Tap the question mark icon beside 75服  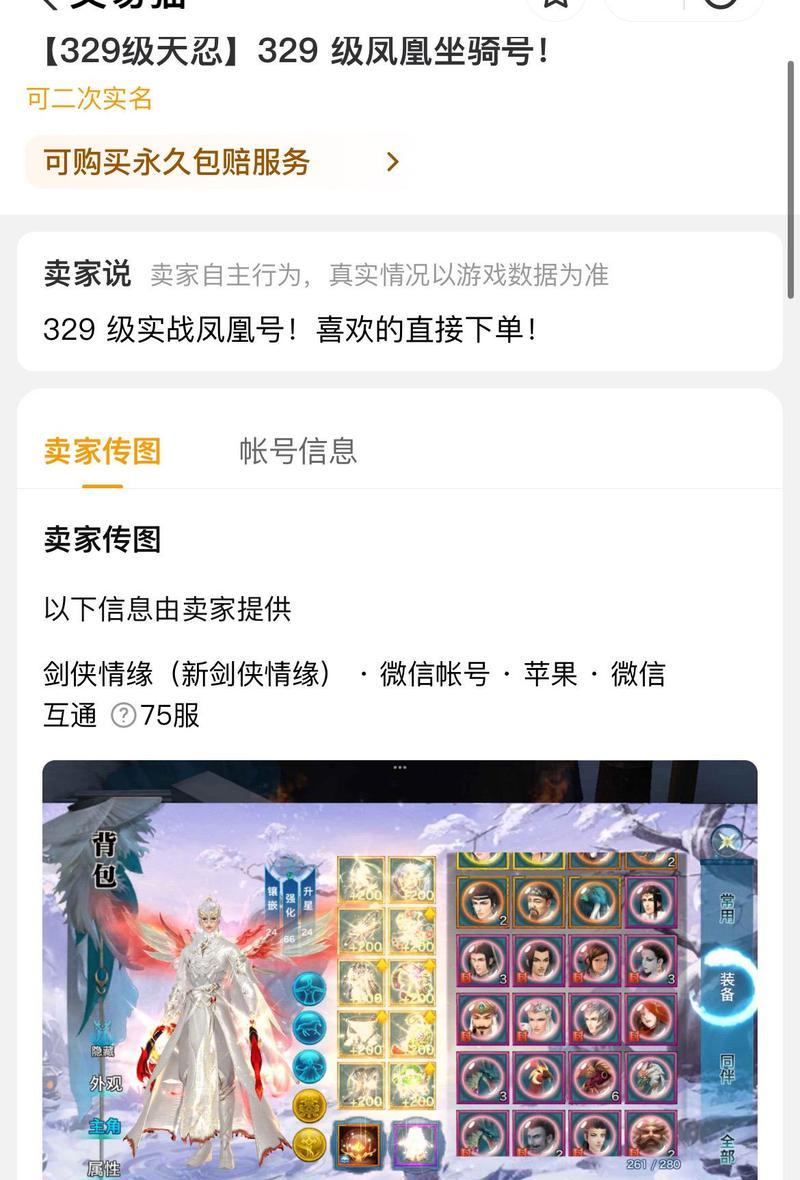point(123,716)
